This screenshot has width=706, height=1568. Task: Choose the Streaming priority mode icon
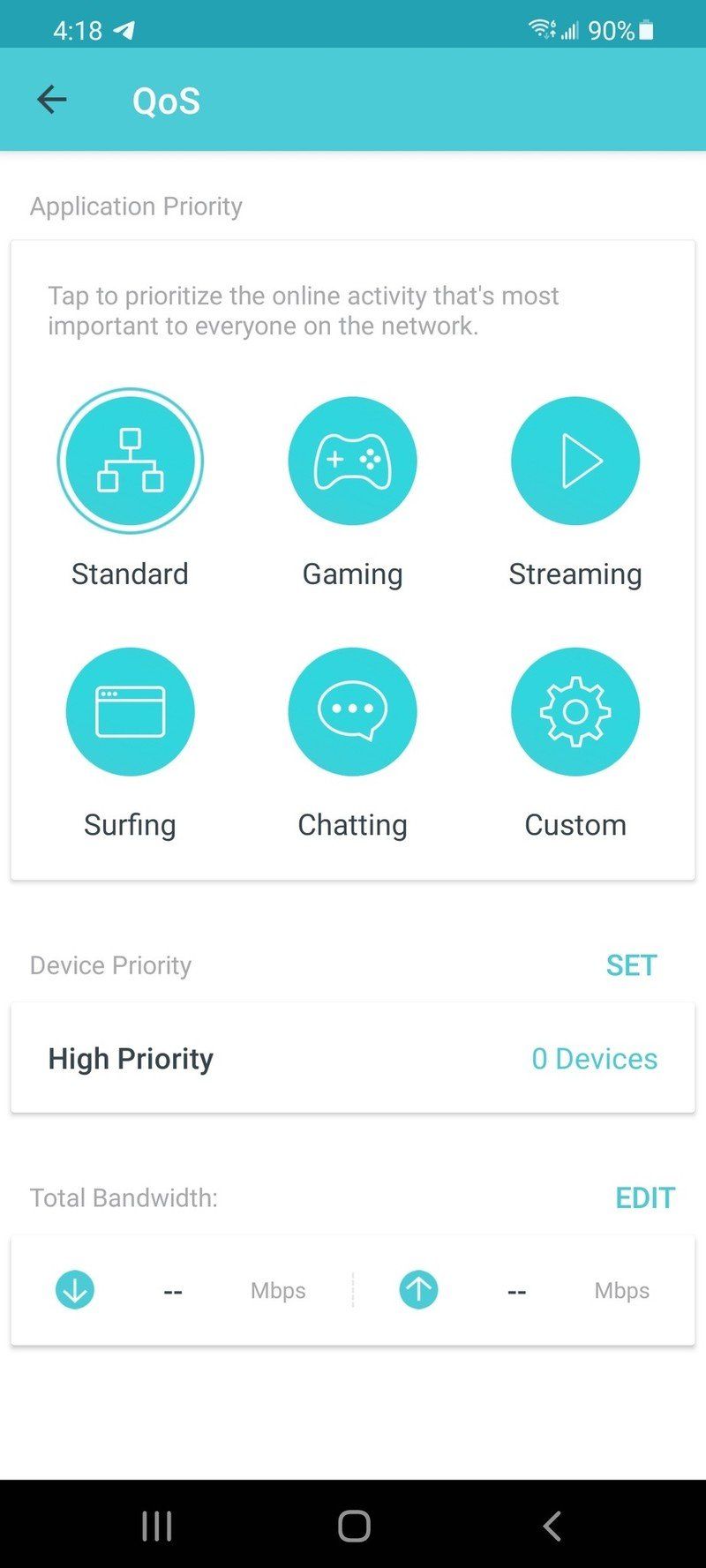[x=575, y=461]
